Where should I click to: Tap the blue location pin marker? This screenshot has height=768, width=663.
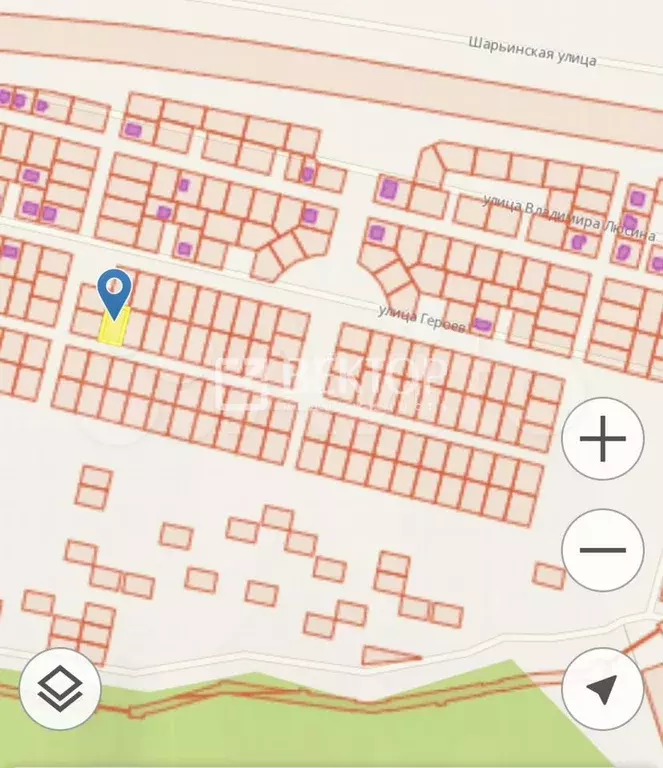click(x=114, y=290)
